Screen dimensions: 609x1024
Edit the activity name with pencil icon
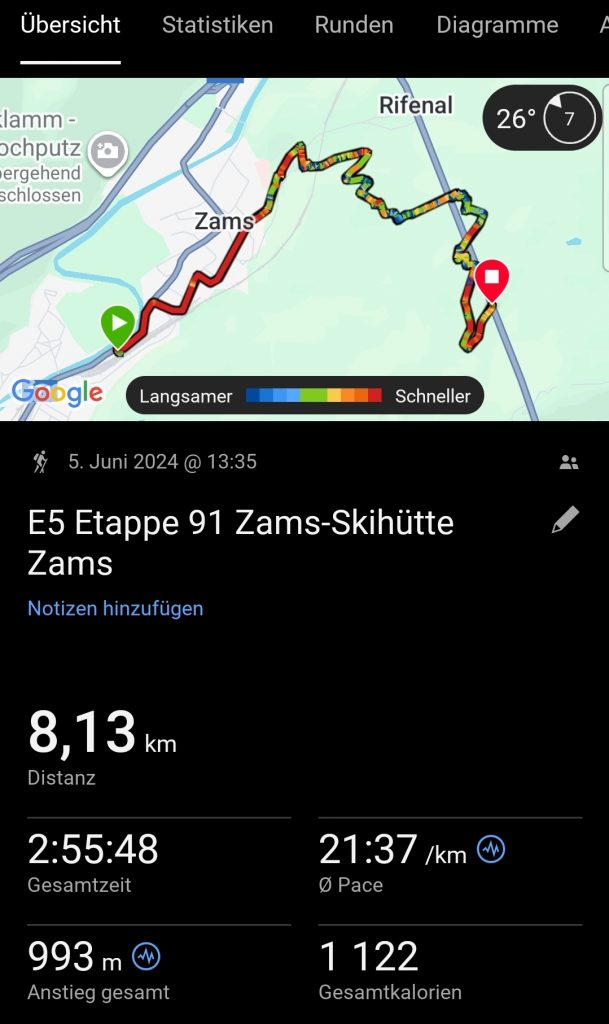click(565, 520)
